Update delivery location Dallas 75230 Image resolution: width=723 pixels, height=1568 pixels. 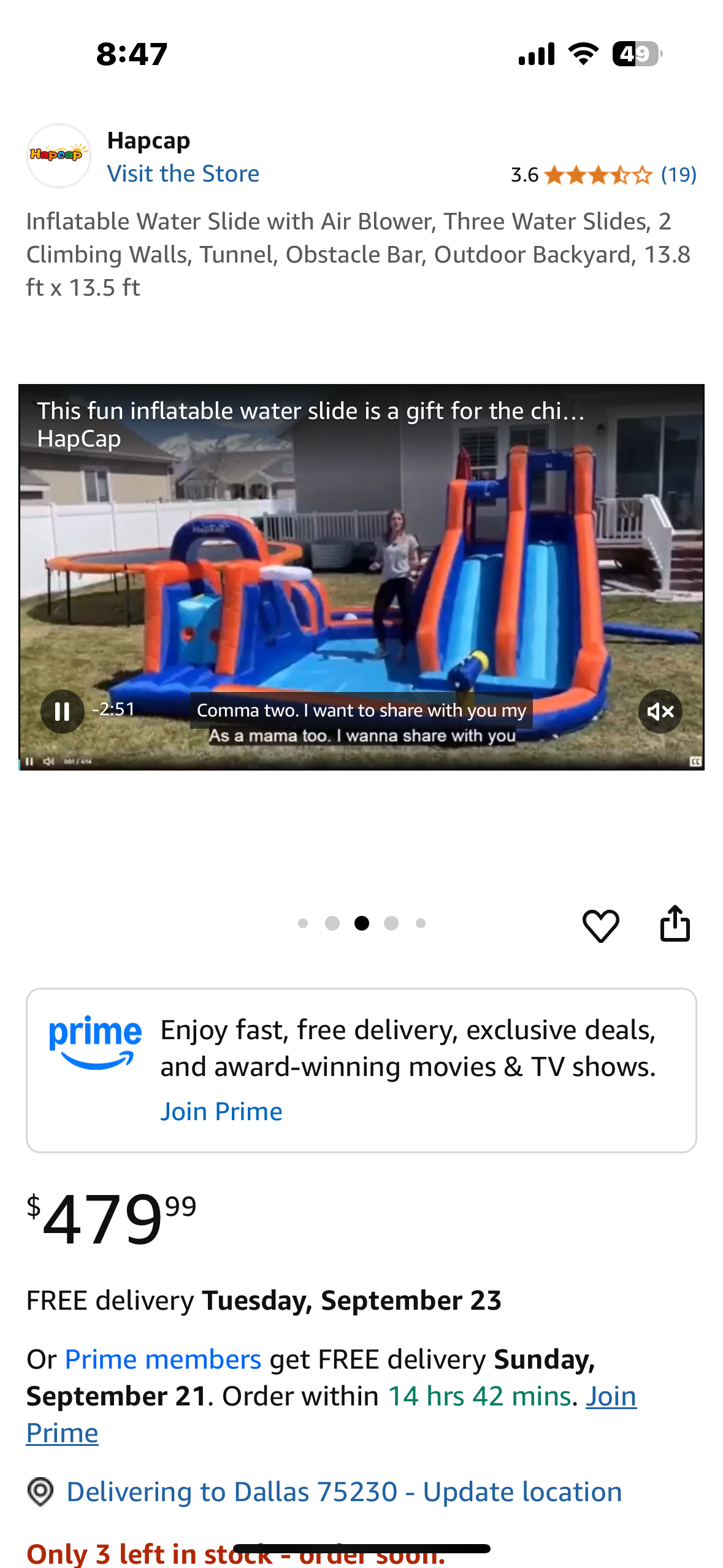click(x=343, y=1491)
